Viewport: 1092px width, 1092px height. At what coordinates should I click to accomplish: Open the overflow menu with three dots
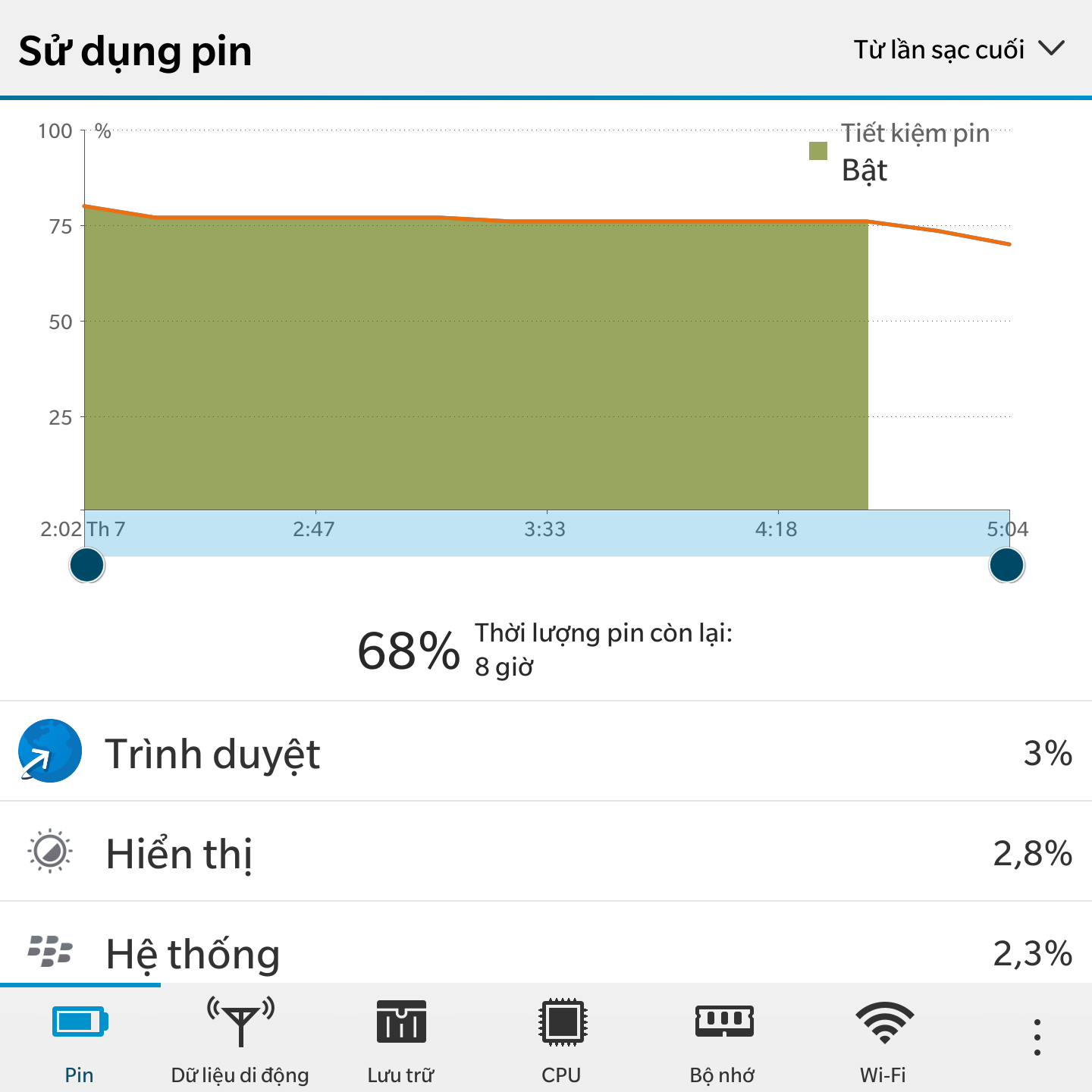(1037, 1037)
